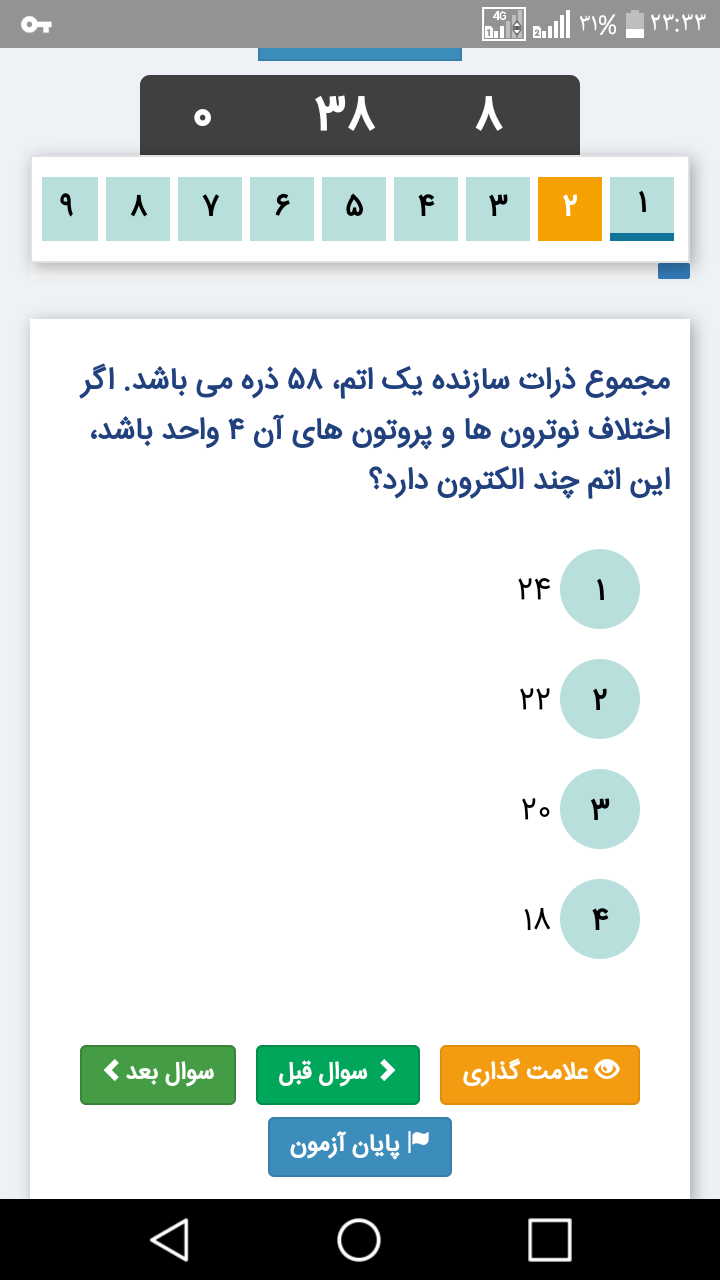Go to the home screen
720x1280 pixels.
pyautogui.click(x=359, y=1240)
